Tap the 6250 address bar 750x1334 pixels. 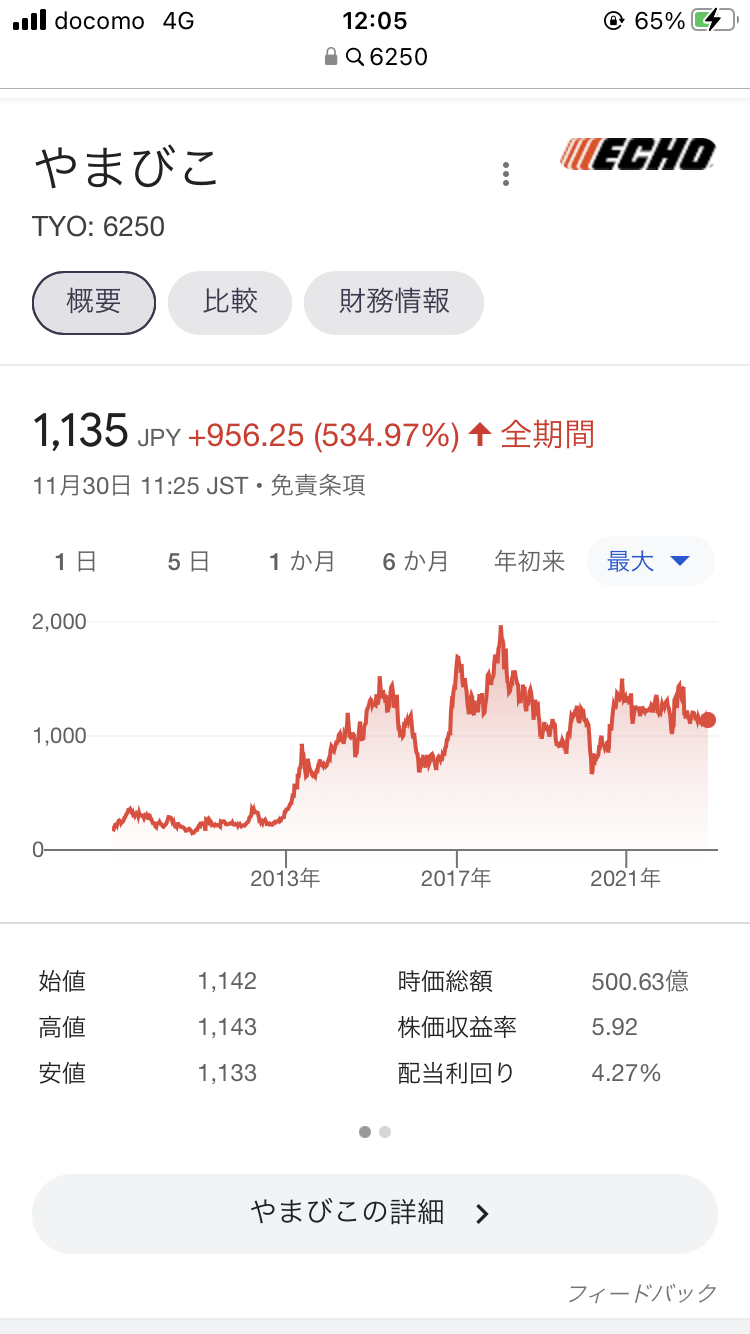click(375, 57)
